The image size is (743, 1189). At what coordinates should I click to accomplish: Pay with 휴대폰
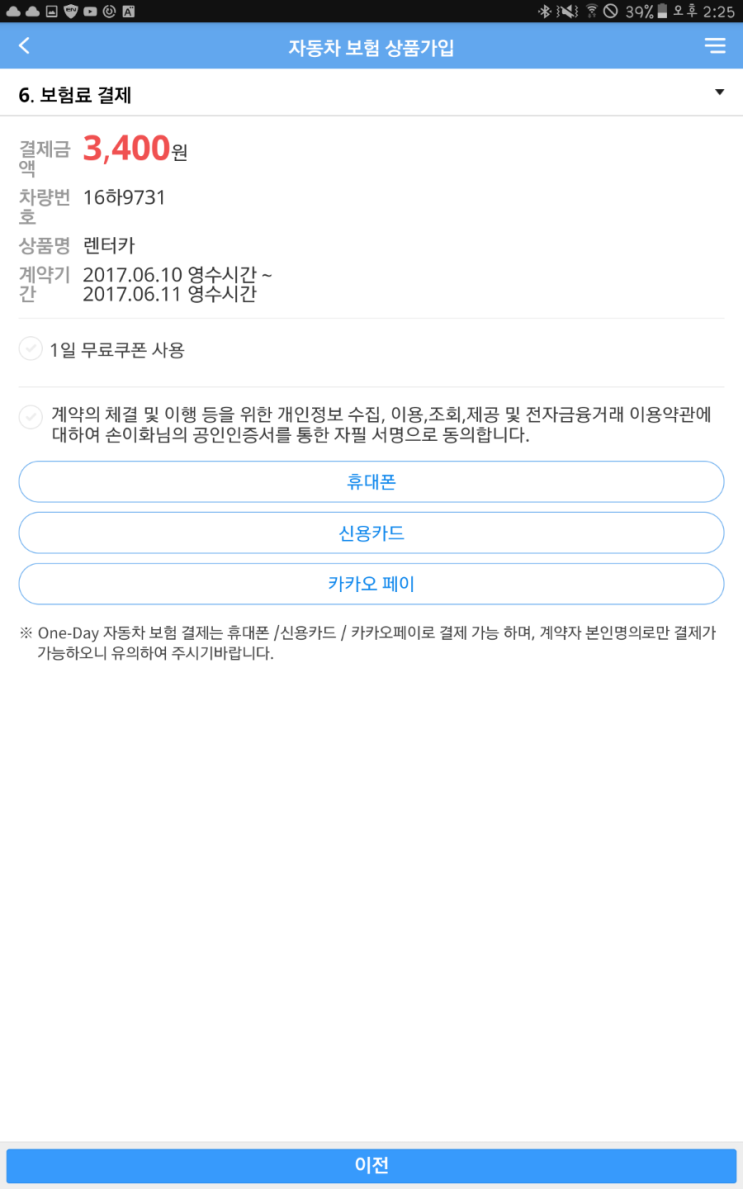click(x=372, y=482)
